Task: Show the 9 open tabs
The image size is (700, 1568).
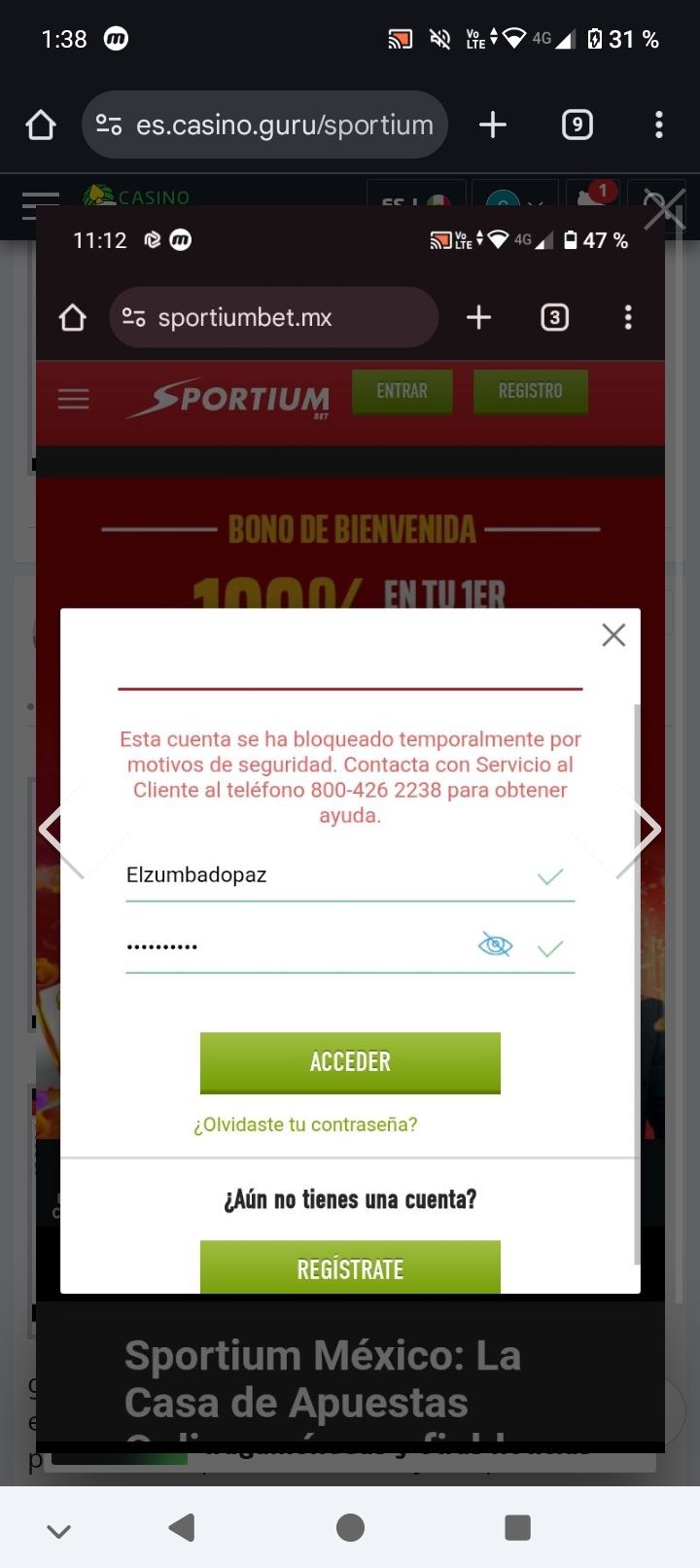Action: click(x=577, y=125)
